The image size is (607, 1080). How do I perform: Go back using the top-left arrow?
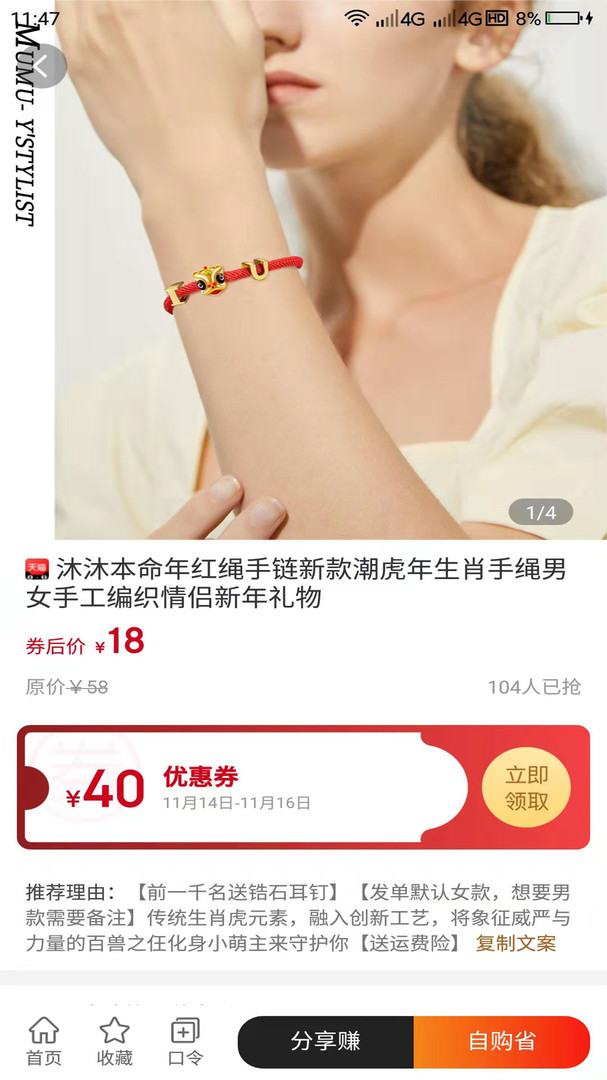42,65
